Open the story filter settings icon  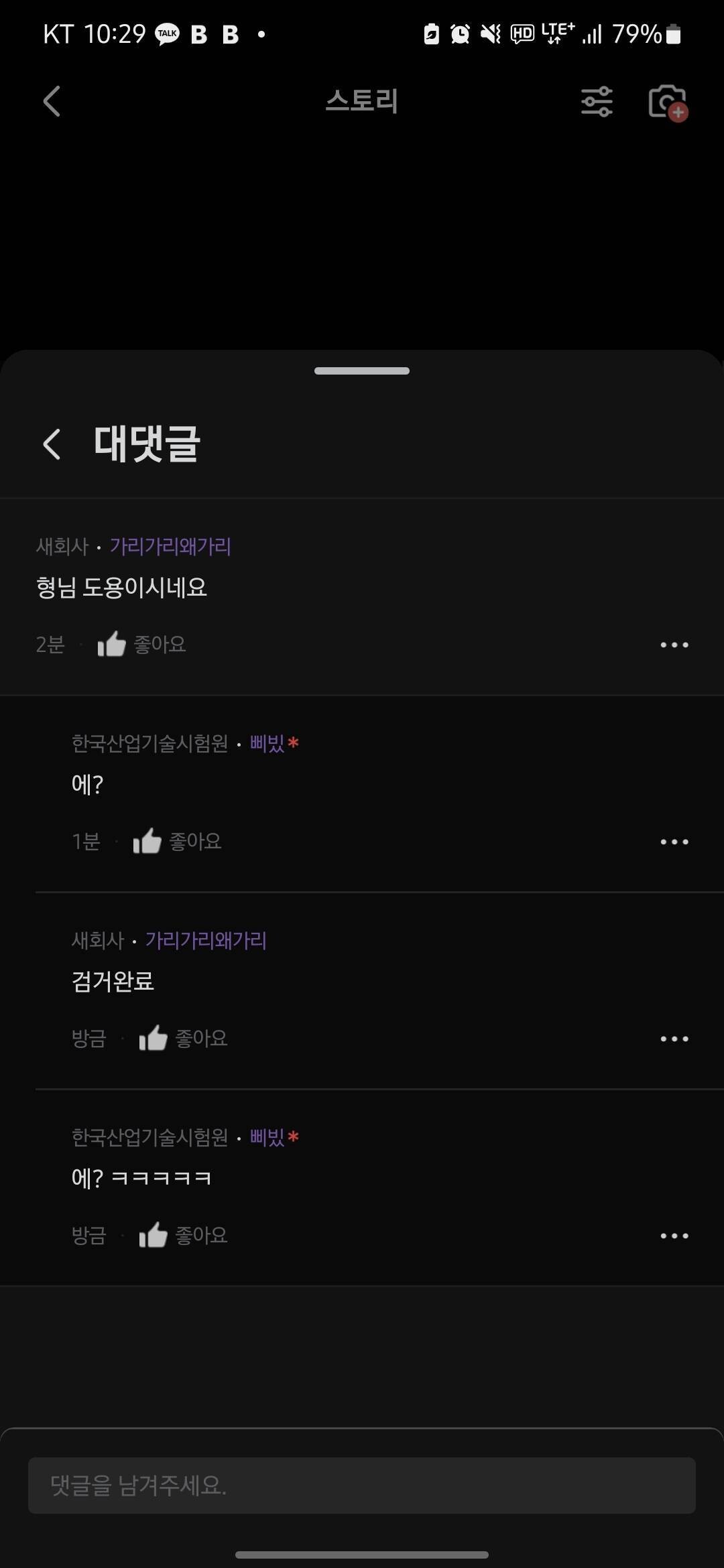tap(595, 102)
